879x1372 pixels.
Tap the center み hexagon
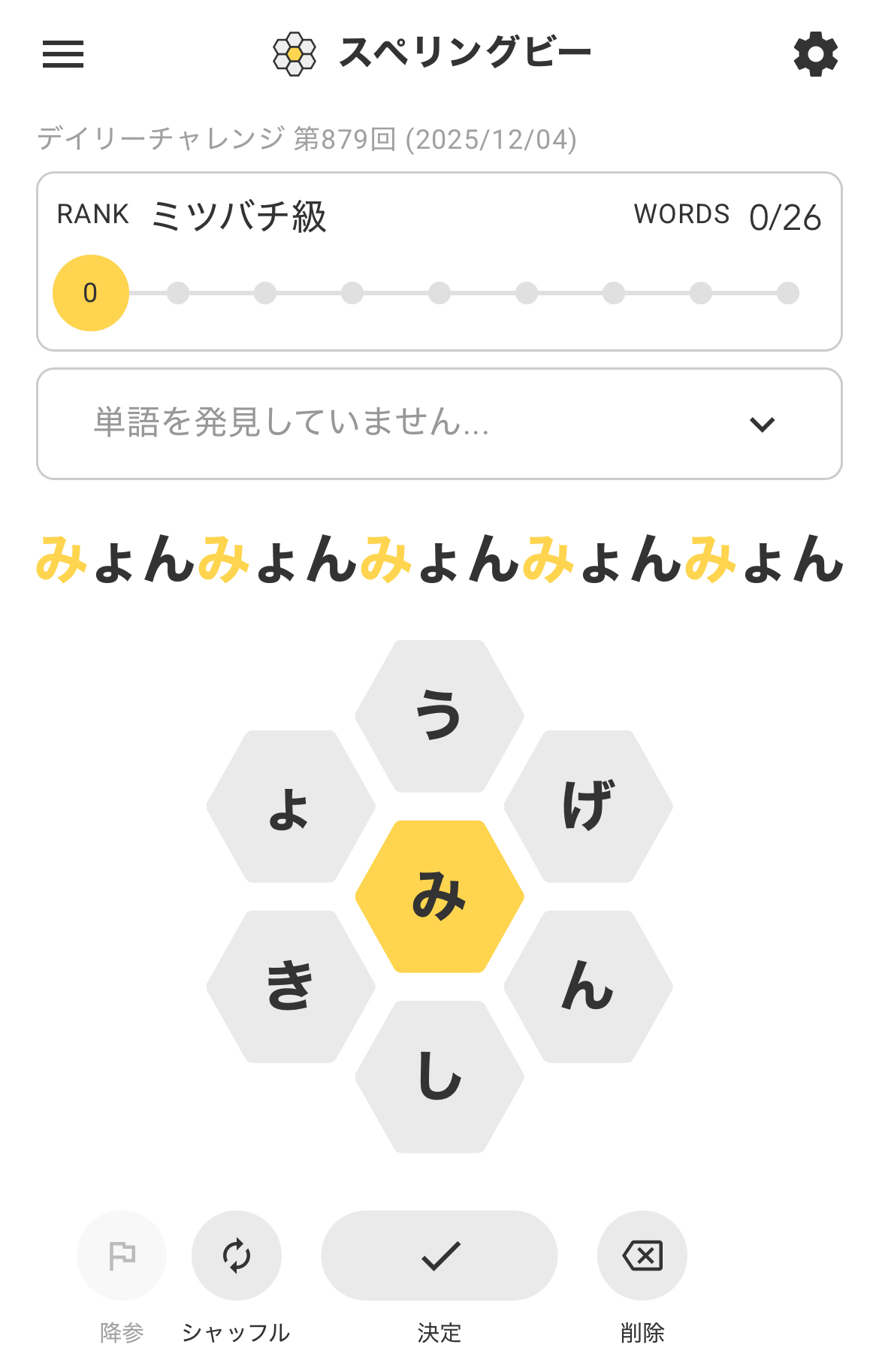pos(439,896)
